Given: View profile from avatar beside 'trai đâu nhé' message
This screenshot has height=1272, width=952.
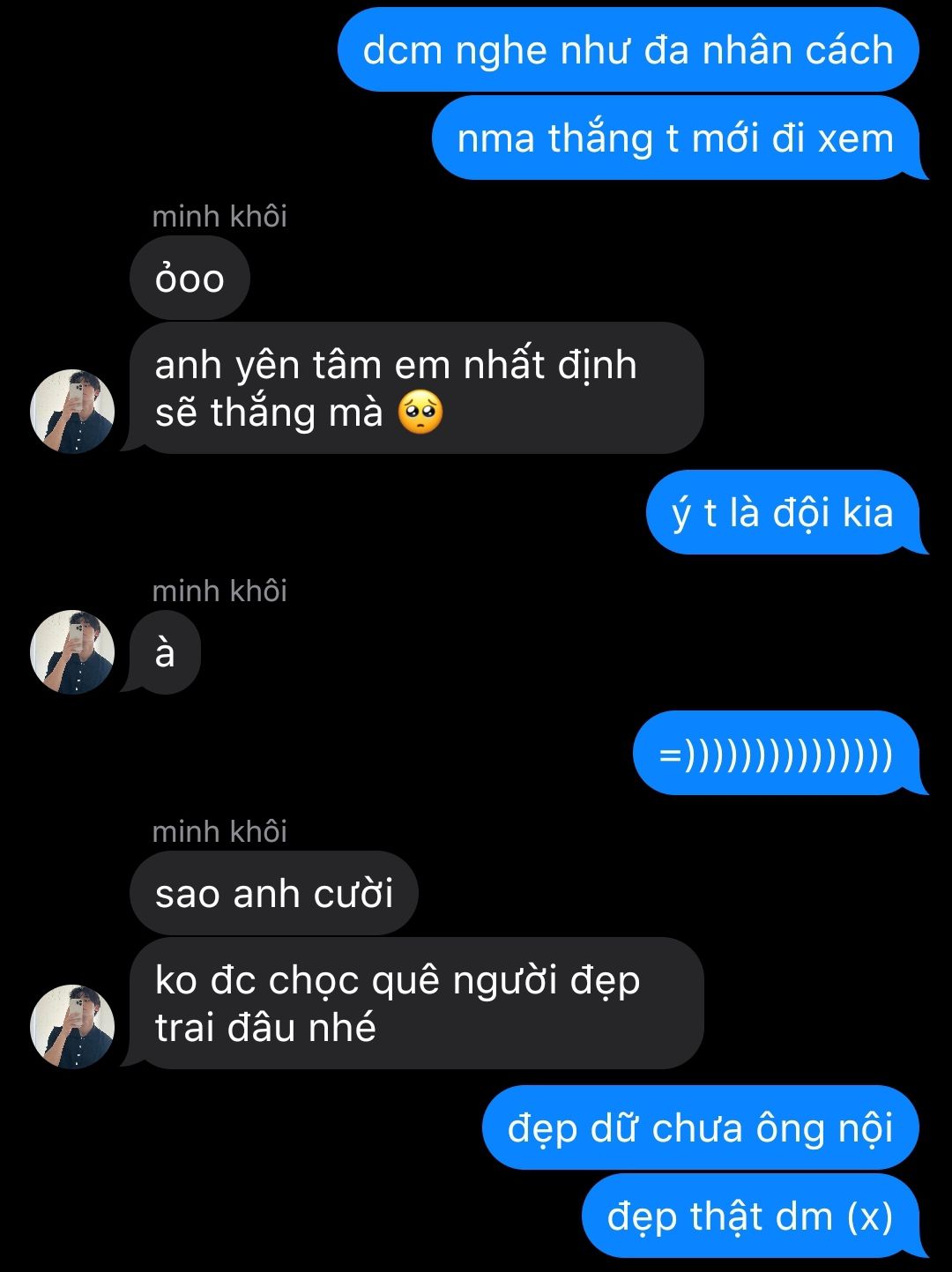Looking at the screenshot, I should click(72, 1027).
